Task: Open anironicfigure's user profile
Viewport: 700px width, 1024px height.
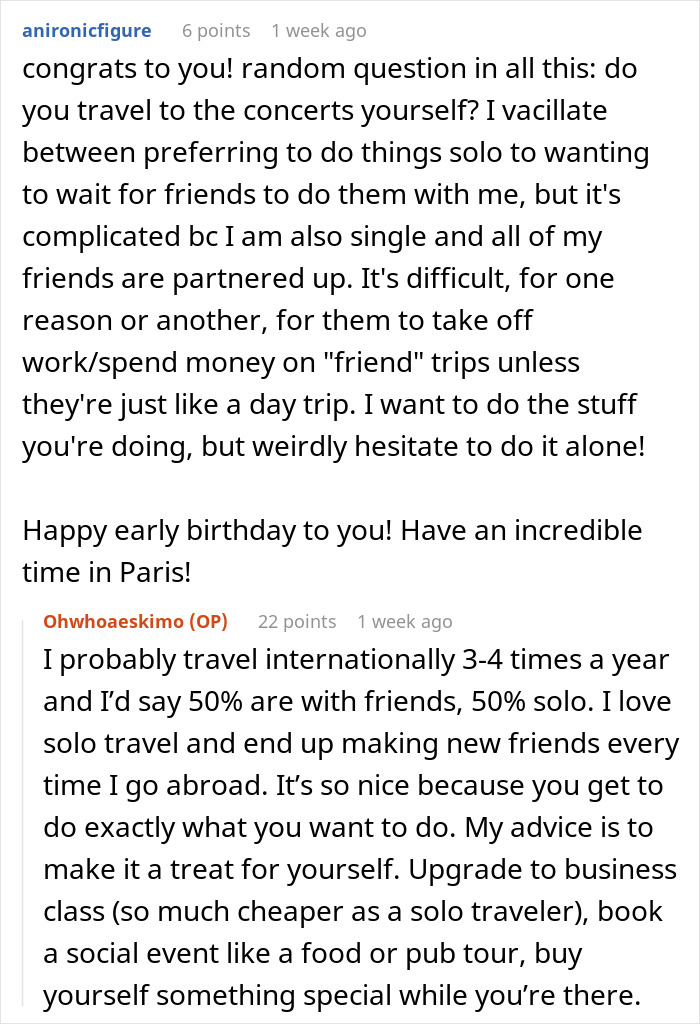Action: coord(87,31)
